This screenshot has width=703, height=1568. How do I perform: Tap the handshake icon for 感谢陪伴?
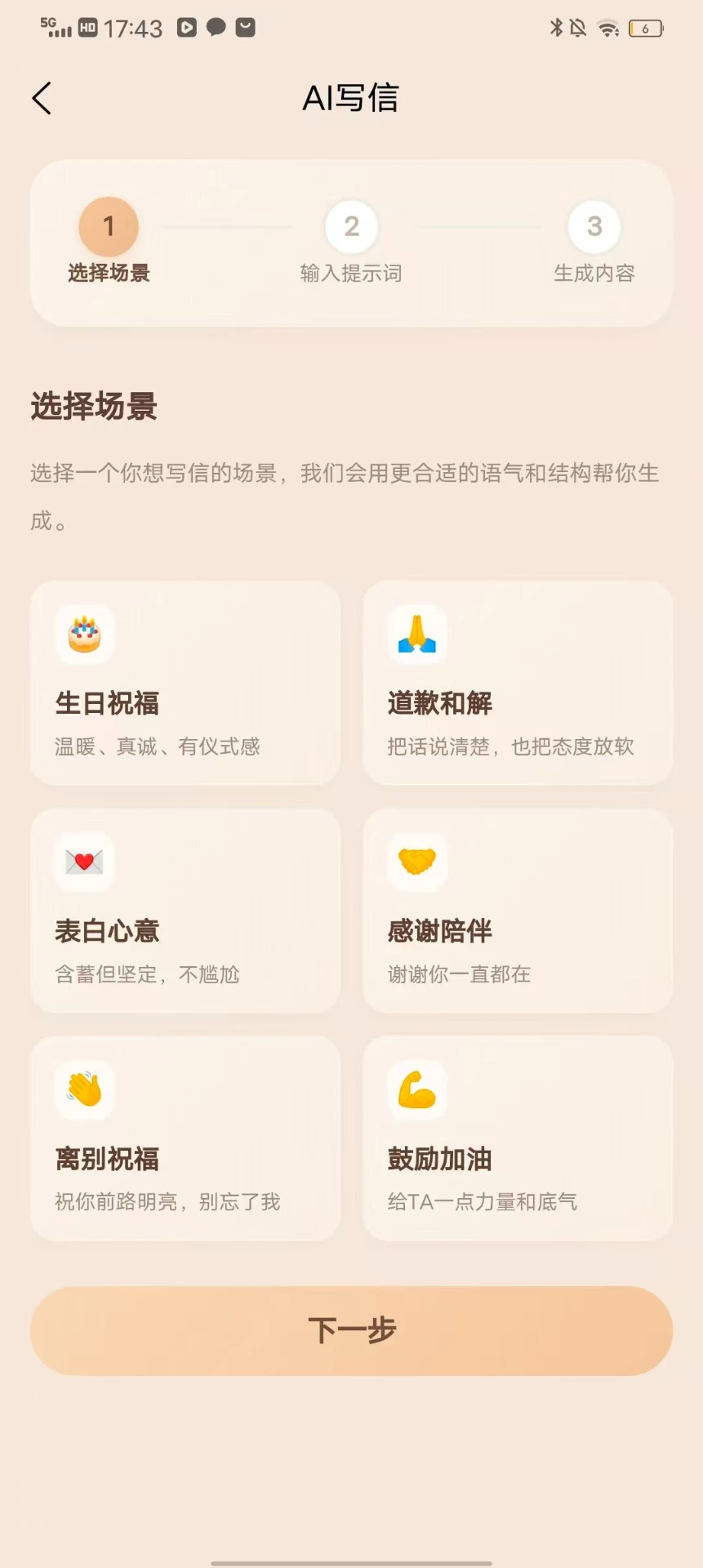click(x=416, y=862)
